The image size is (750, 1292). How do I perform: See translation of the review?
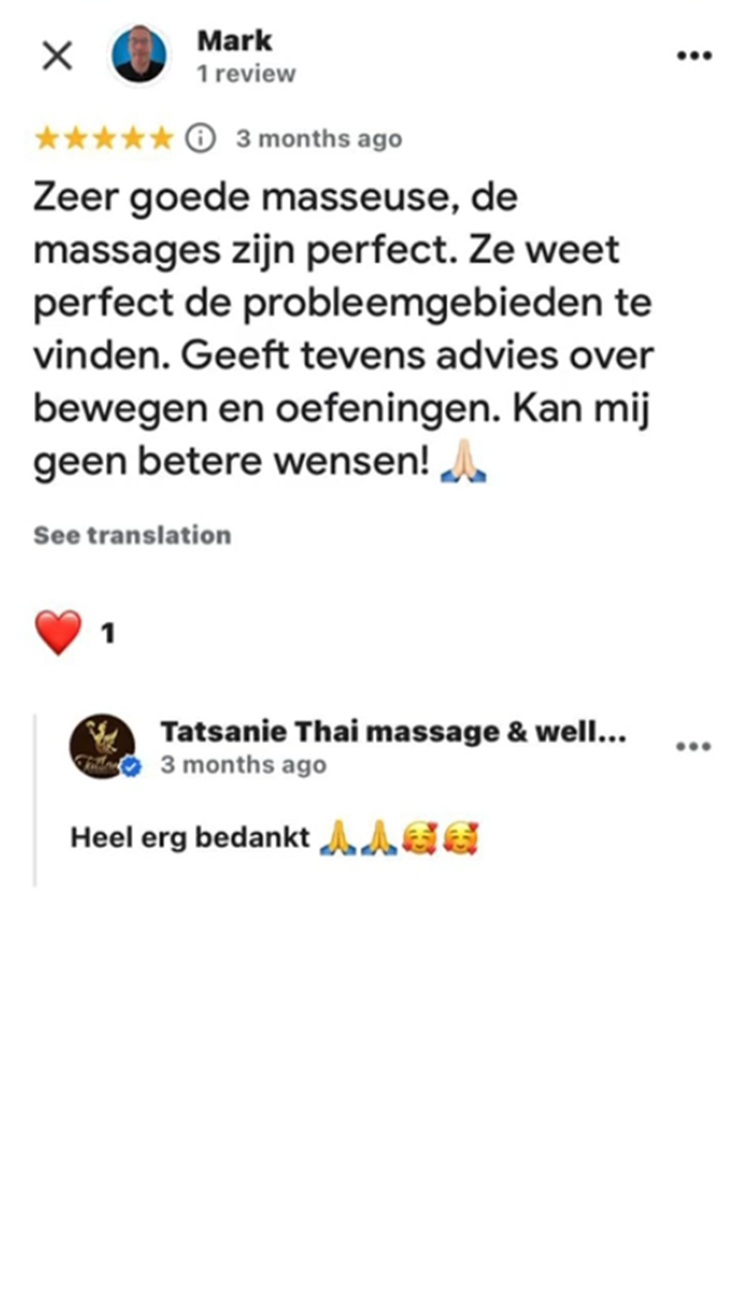click(132, 535)
